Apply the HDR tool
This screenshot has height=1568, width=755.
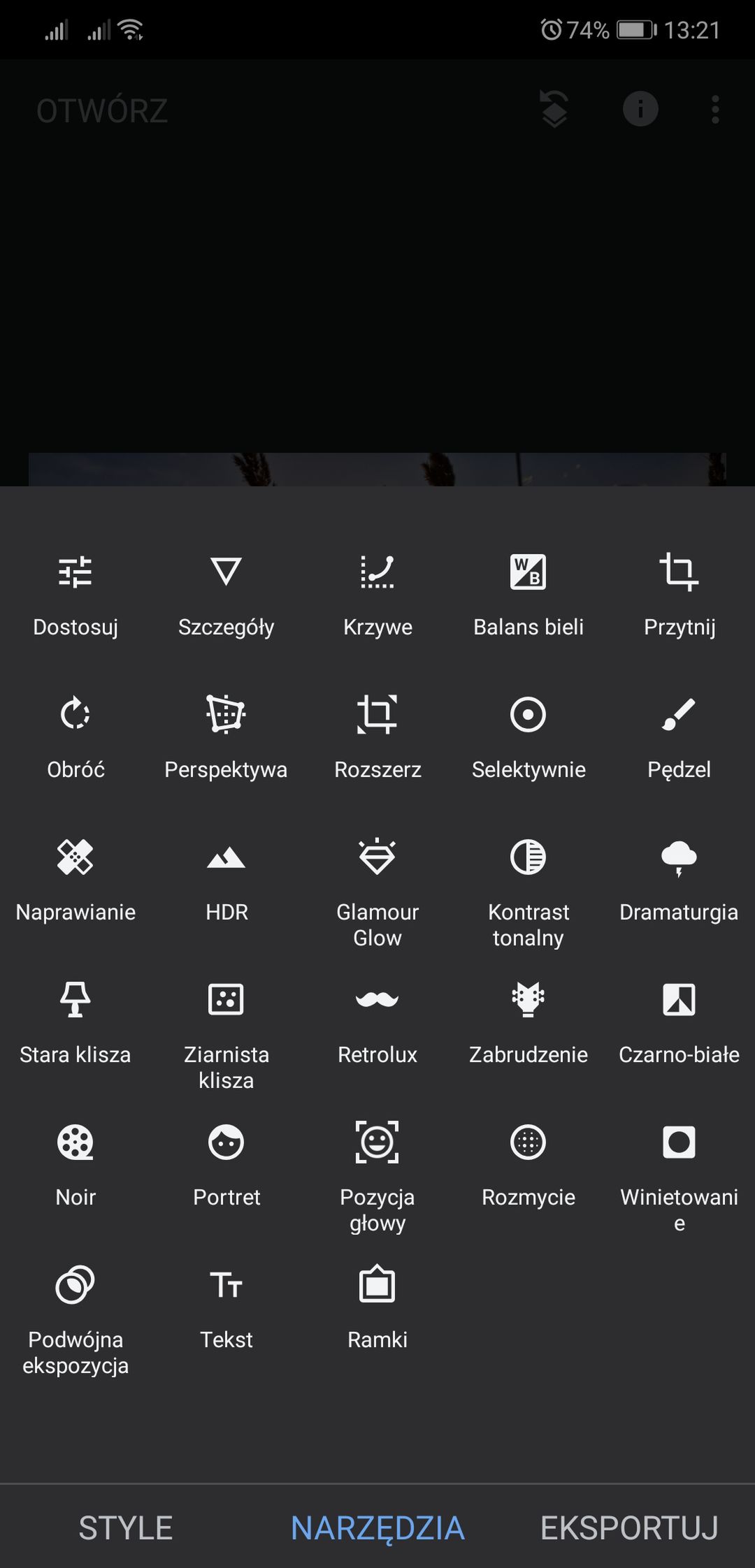point(226,880)
